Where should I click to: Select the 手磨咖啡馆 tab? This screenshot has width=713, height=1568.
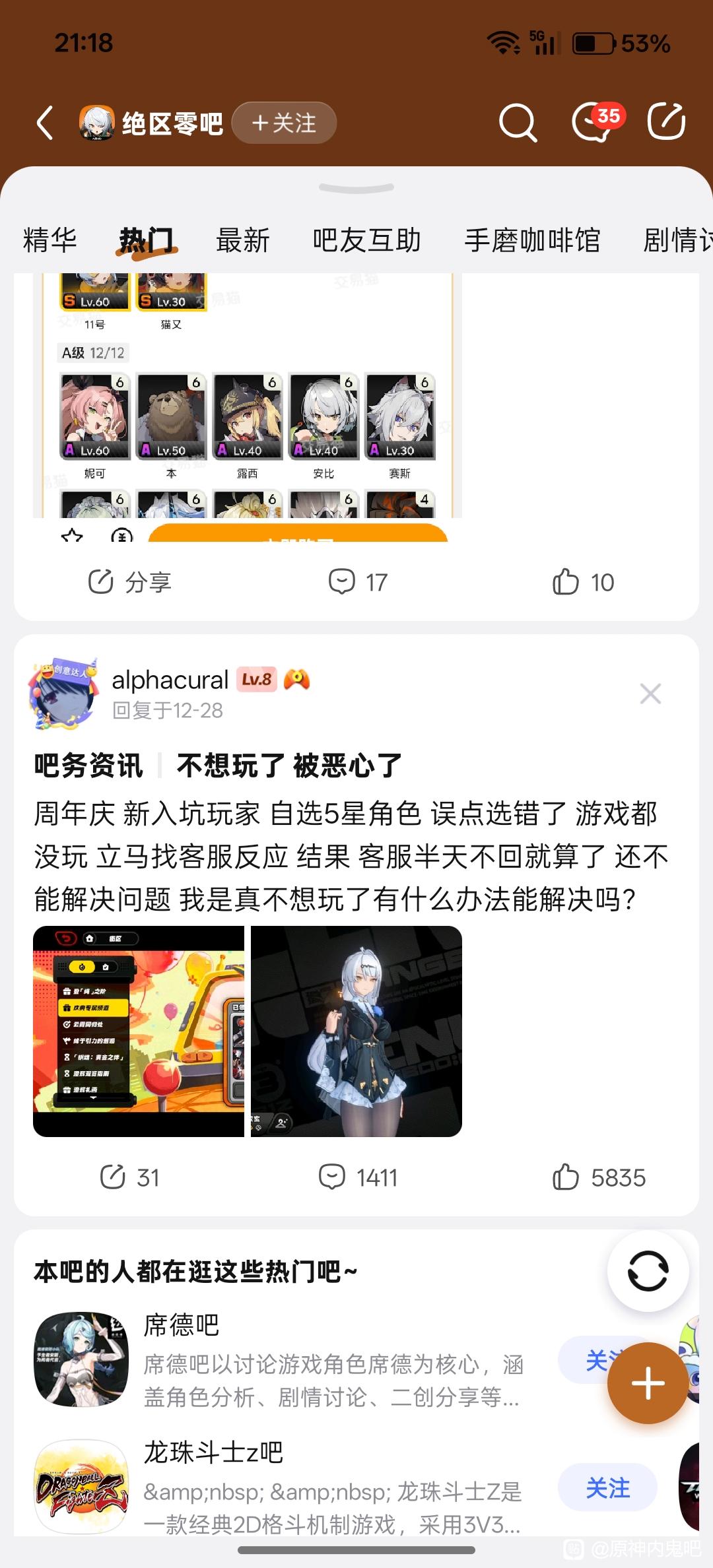(x=532, y=240)
